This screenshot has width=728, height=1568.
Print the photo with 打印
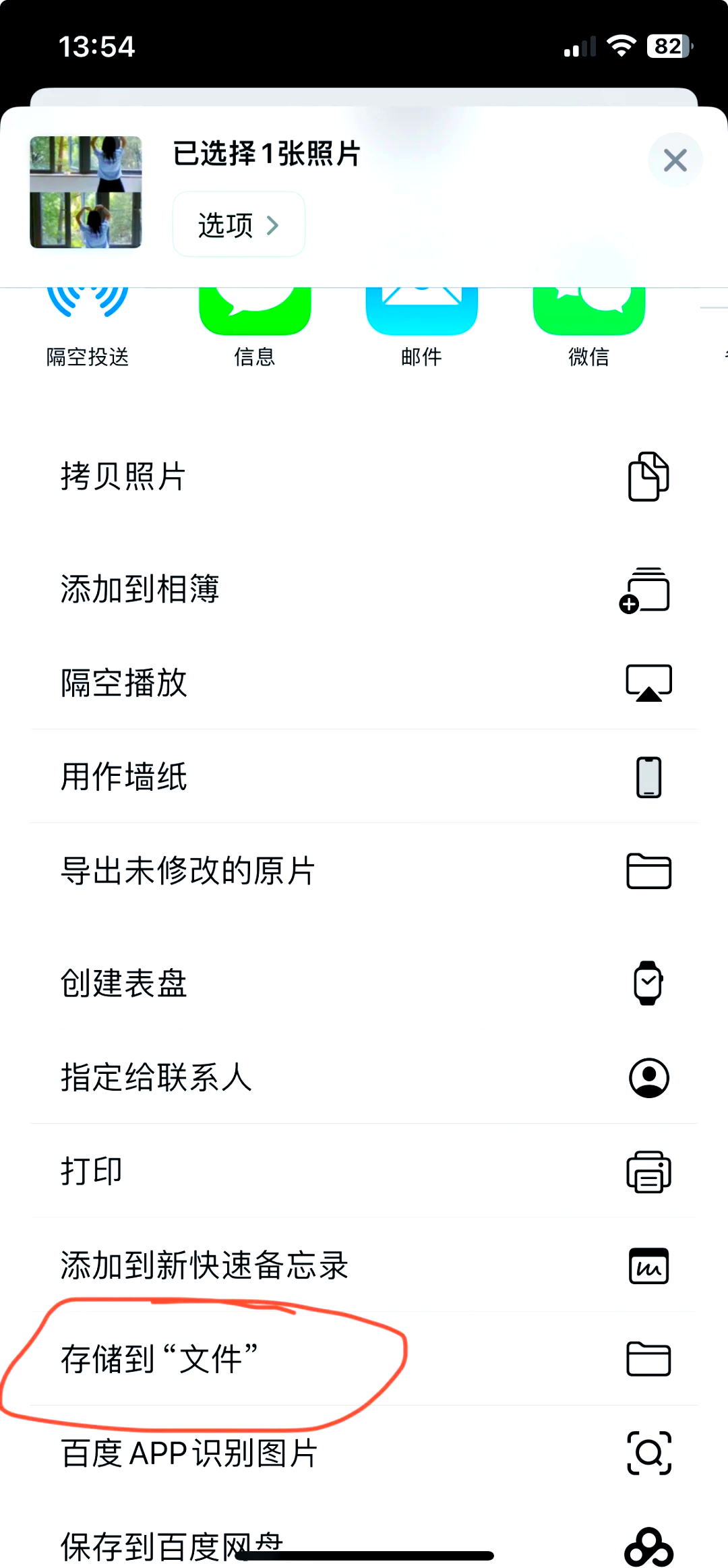364,1171
